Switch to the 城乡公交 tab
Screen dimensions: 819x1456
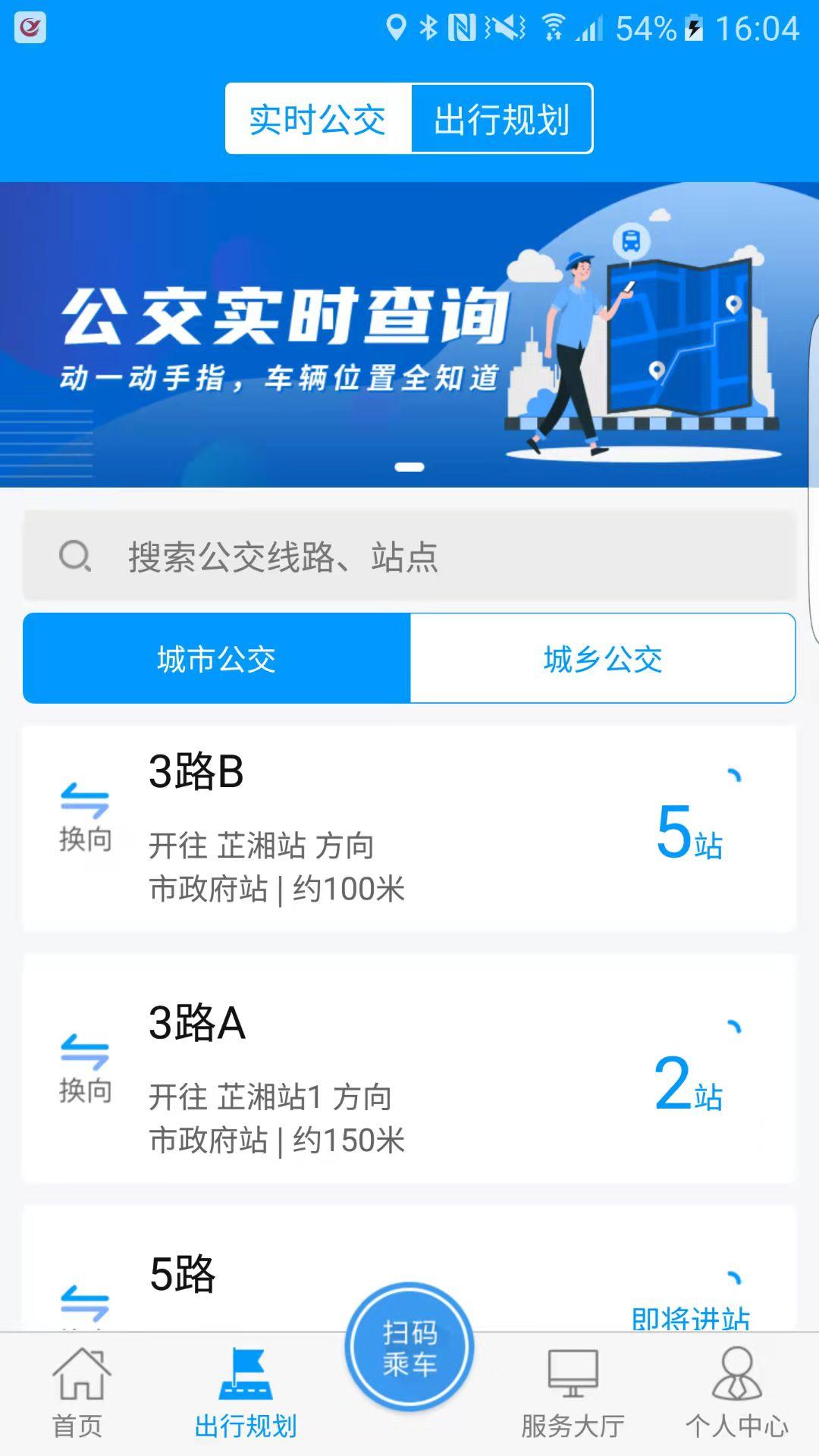tap(603, 657)
